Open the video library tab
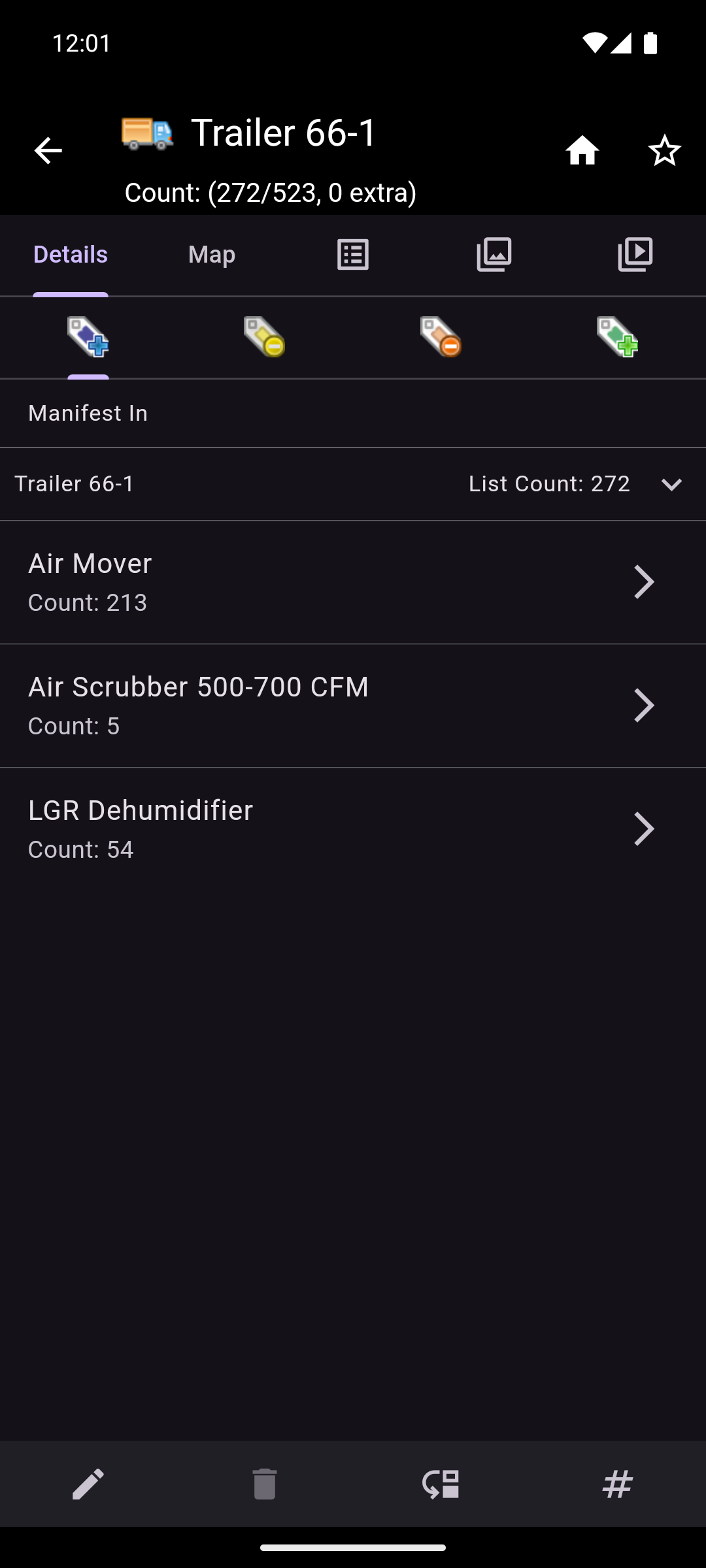This screenshot has height=1568, width=706. 635,254
